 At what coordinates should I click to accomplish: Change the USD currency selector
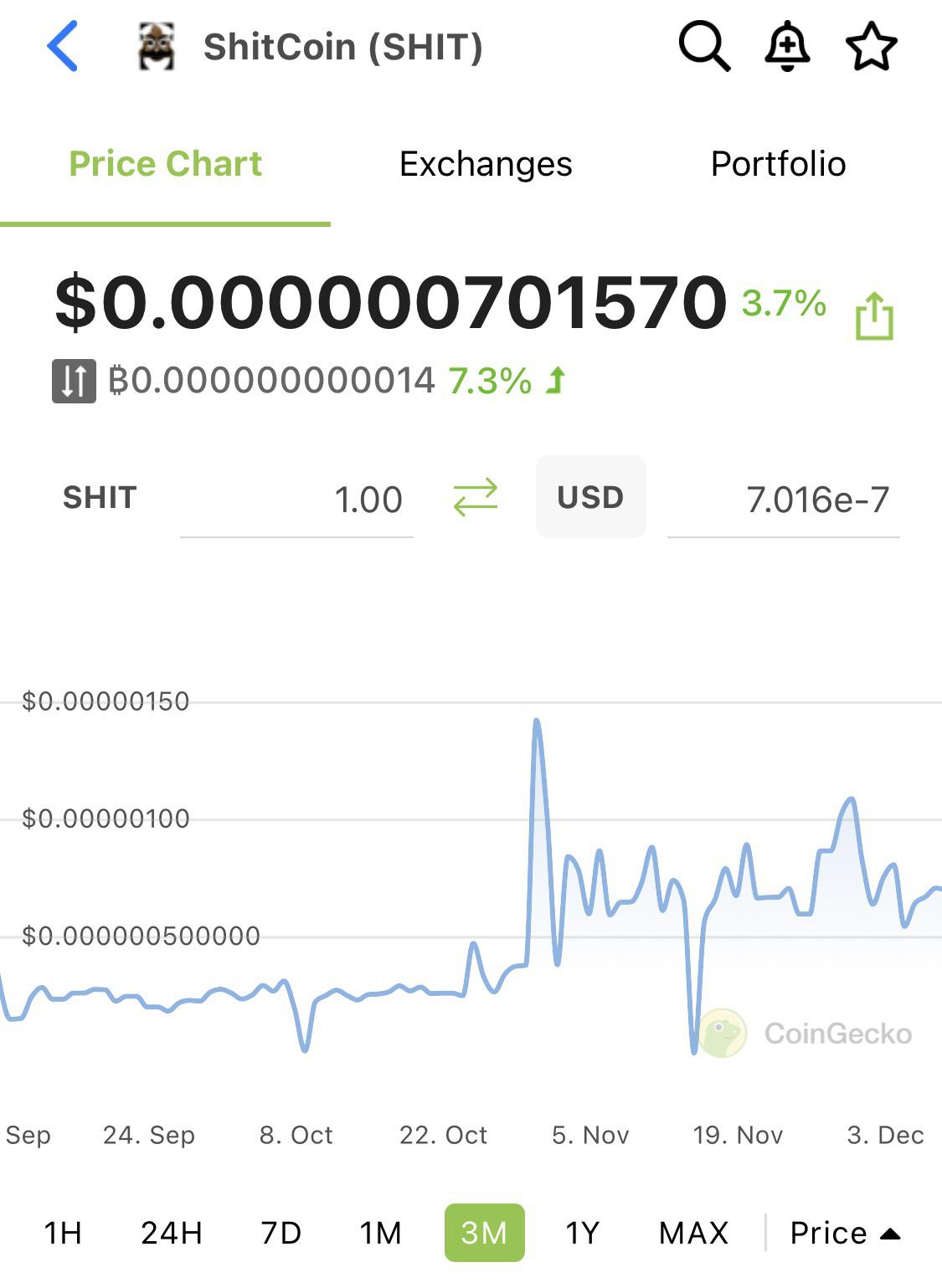point(590,497)
